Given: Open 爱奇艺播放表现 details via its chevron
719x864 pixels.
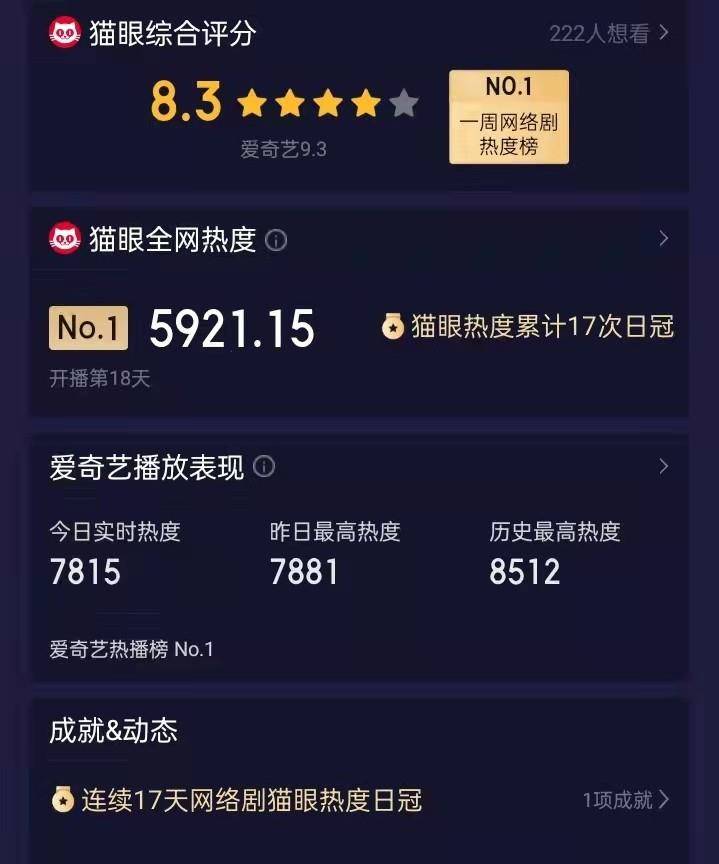Looking at the screenshot, I should coord(663,466).
